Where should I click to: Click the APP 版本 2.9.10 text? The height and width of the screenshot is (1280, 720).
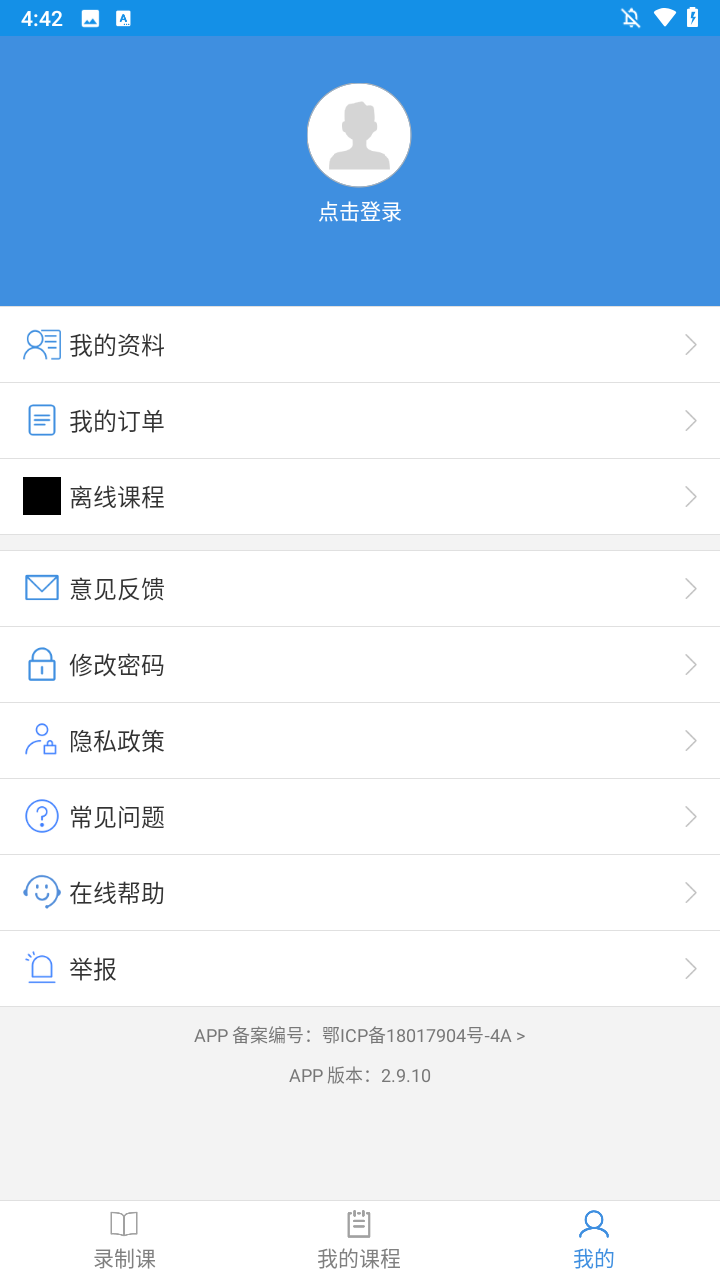tap(359, 1075)
